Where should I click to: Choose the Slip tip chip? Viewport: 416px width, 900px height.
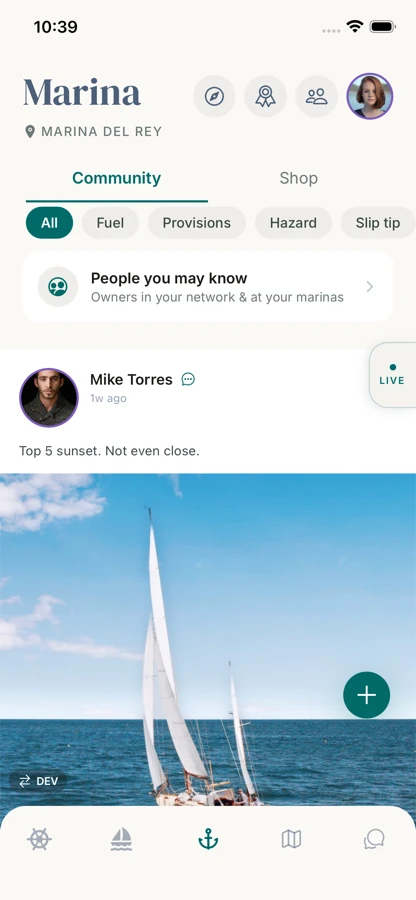378,223
